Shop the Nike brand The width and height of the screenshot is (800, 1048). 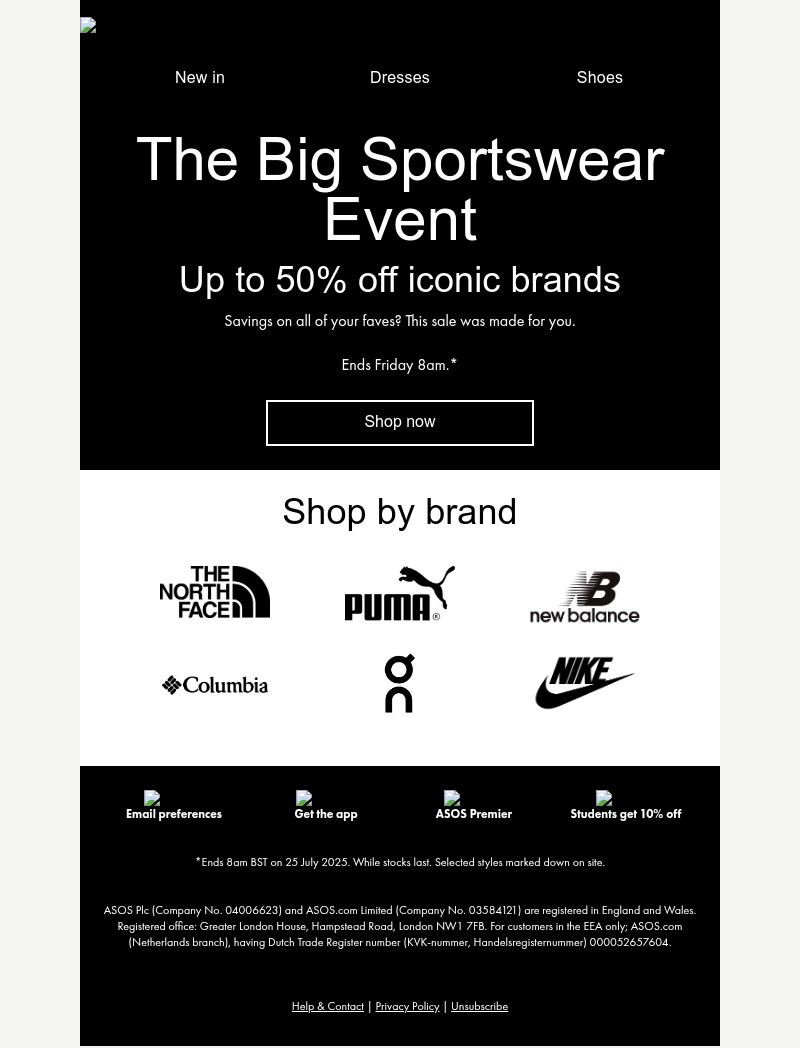click(585, 683)
